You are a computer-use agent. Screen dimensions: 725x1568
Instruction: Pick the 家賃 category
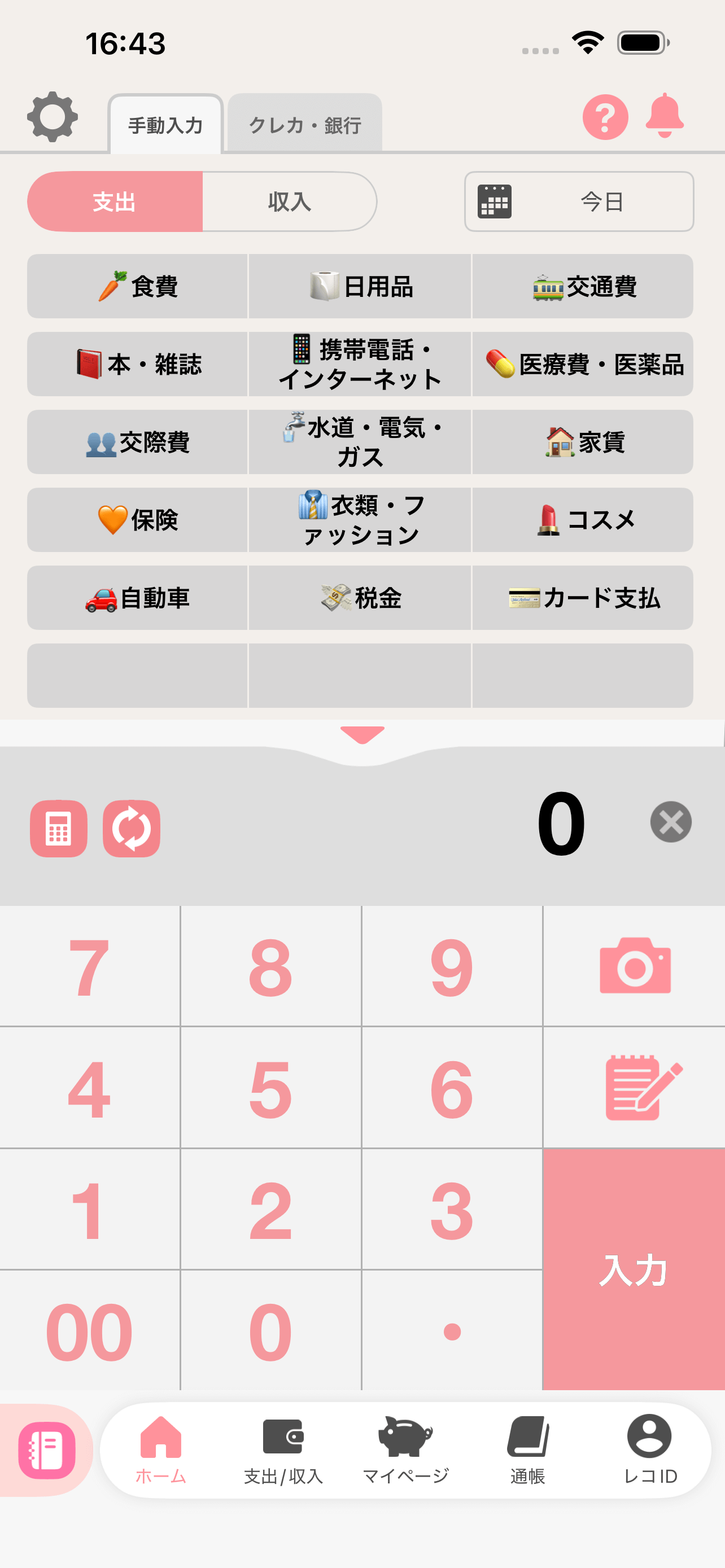coord(583,442)
